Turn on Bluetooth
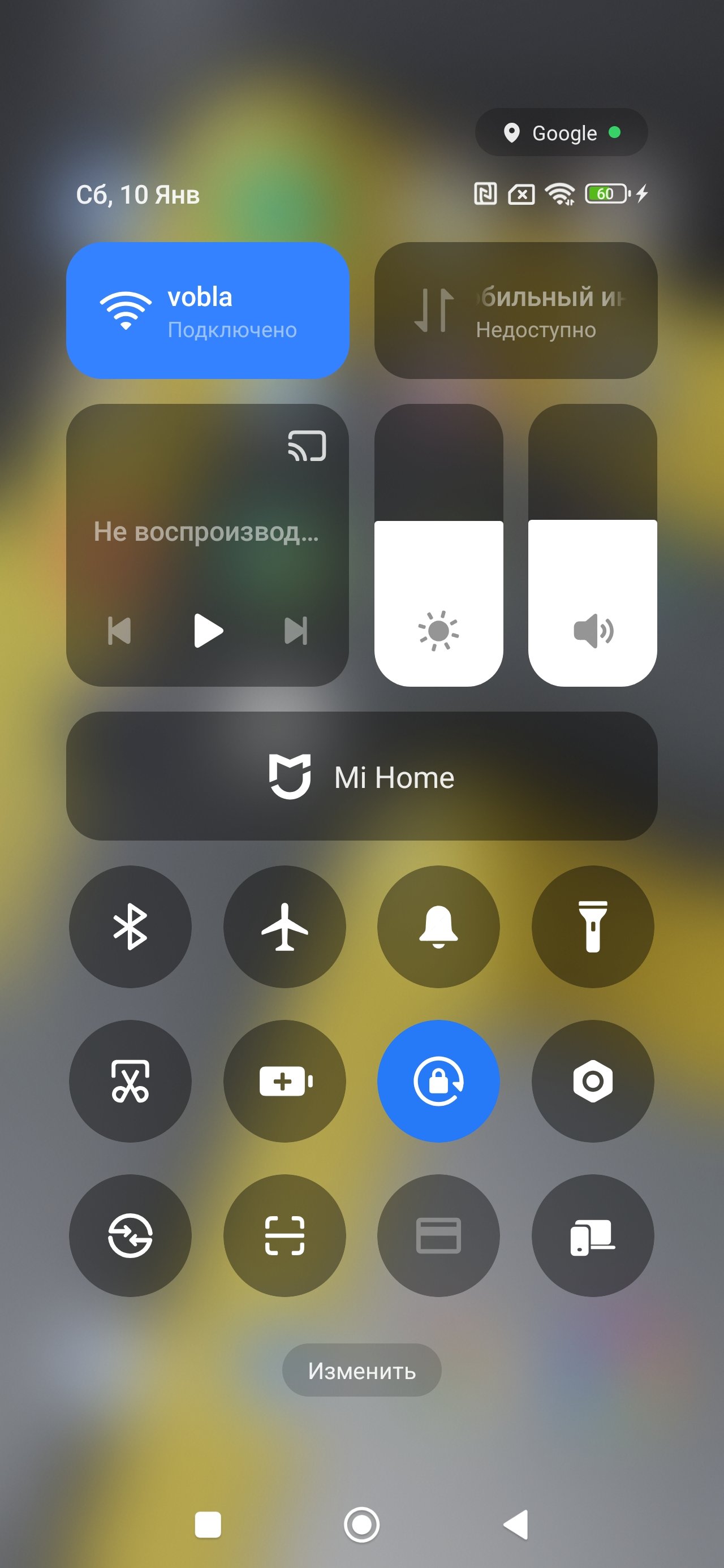 [x=130, y=927]
